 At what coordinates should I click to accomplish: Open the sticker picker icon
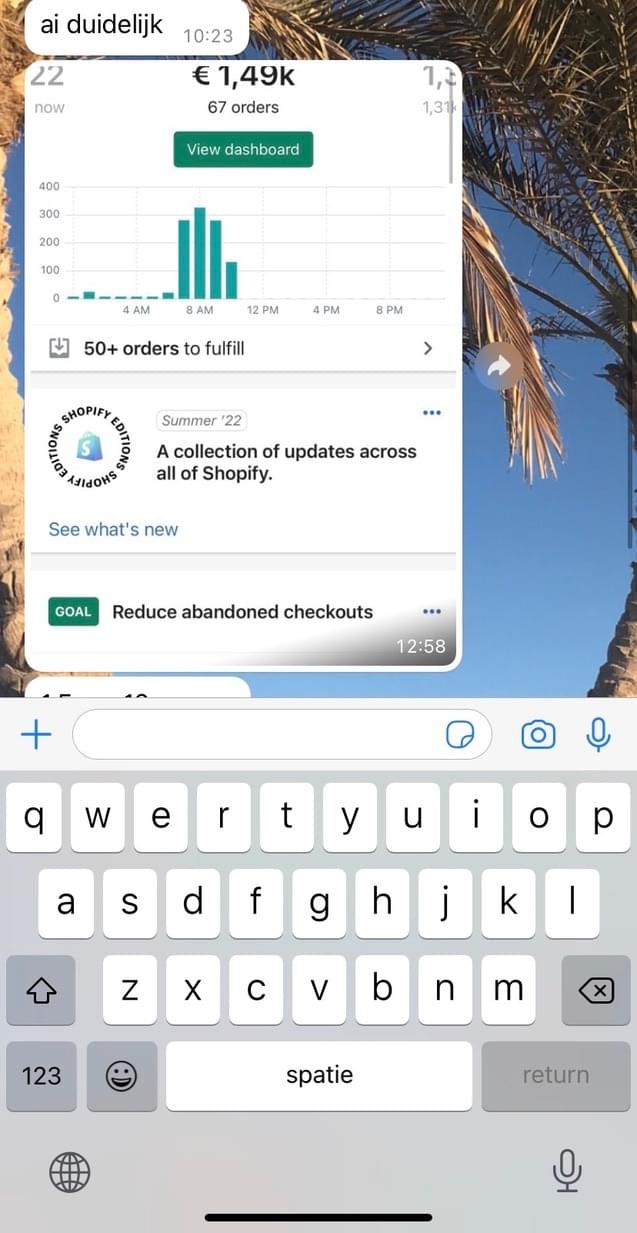[460, 735]
